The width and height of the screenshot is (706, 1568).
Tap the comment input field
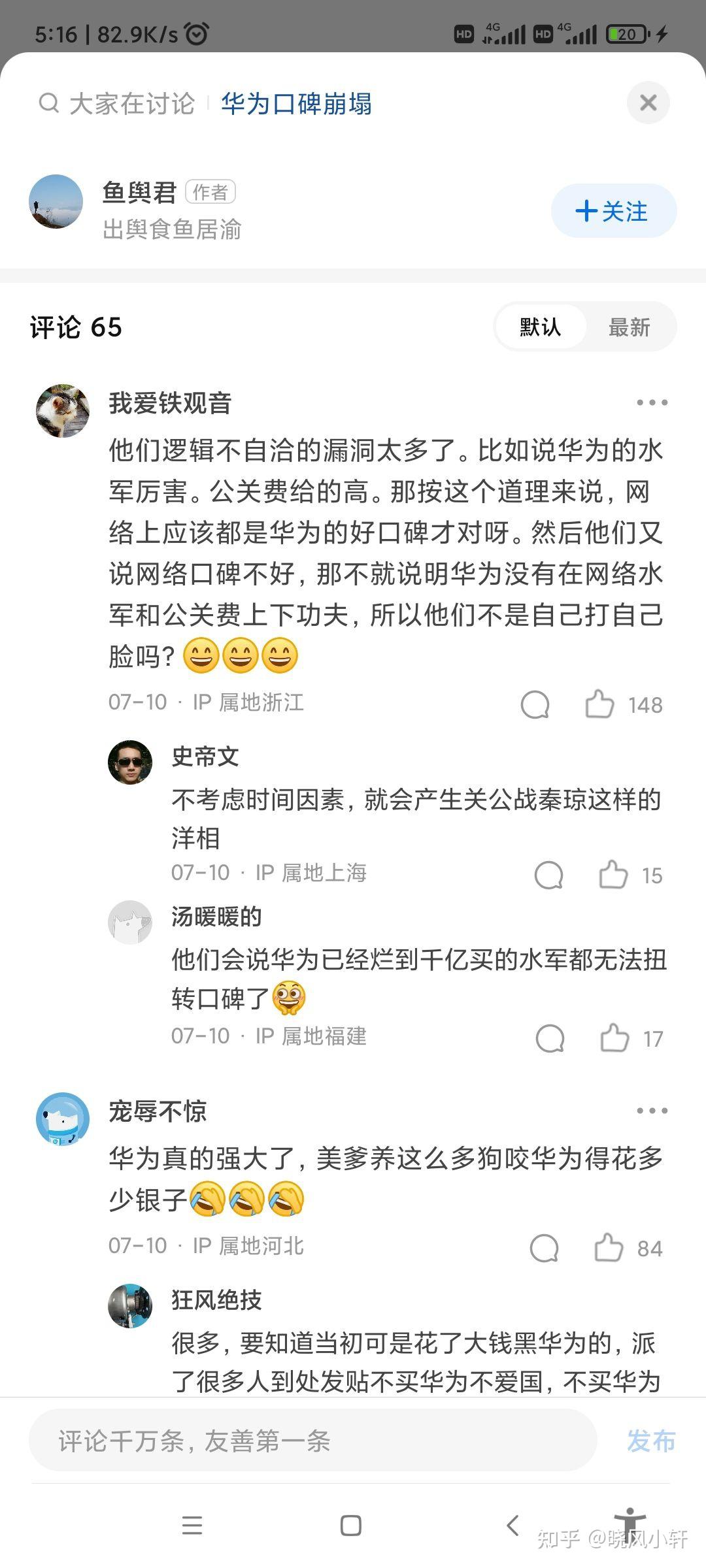[312, 1441]
